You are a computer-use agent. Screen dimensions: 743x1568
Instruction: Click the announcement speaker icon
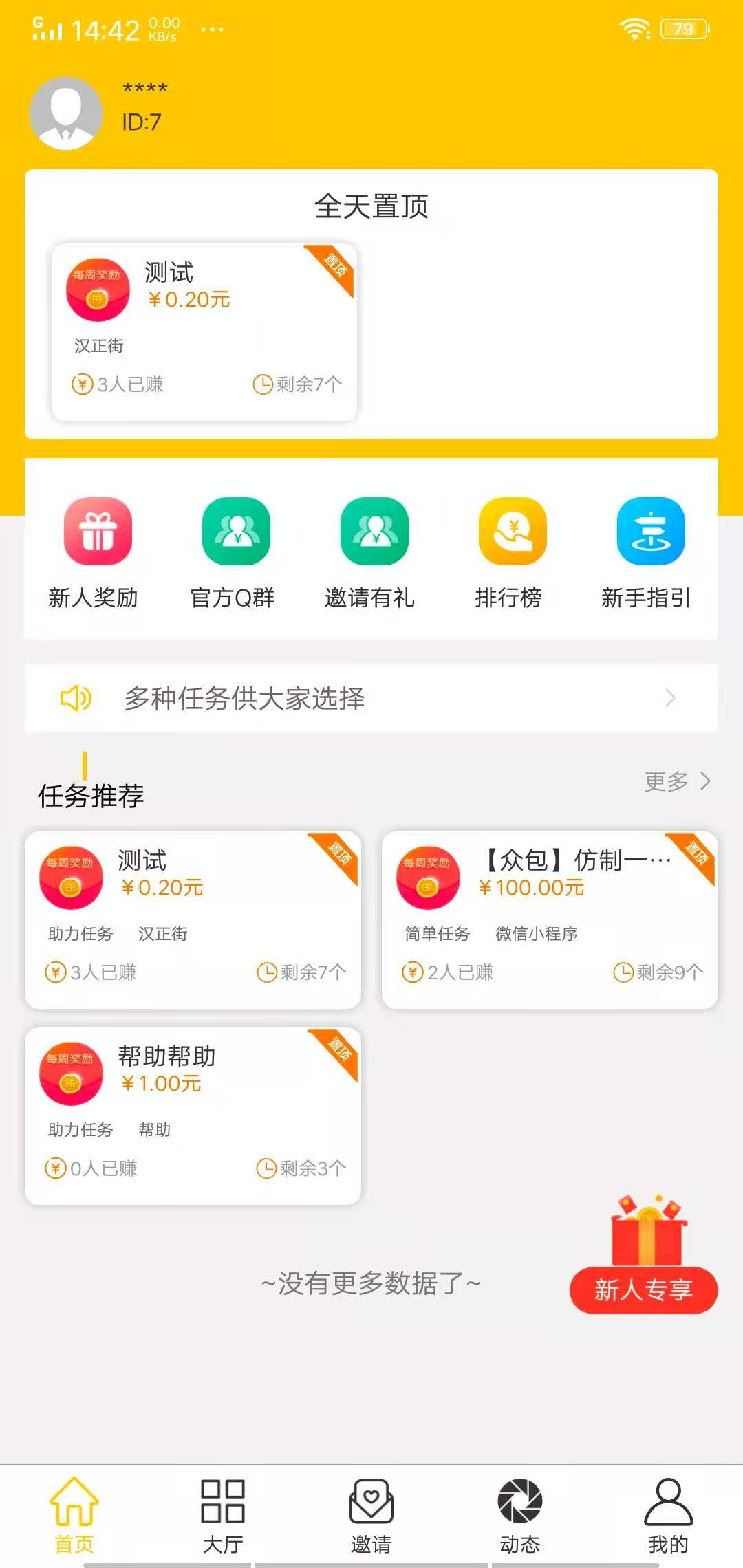(76, 698)
